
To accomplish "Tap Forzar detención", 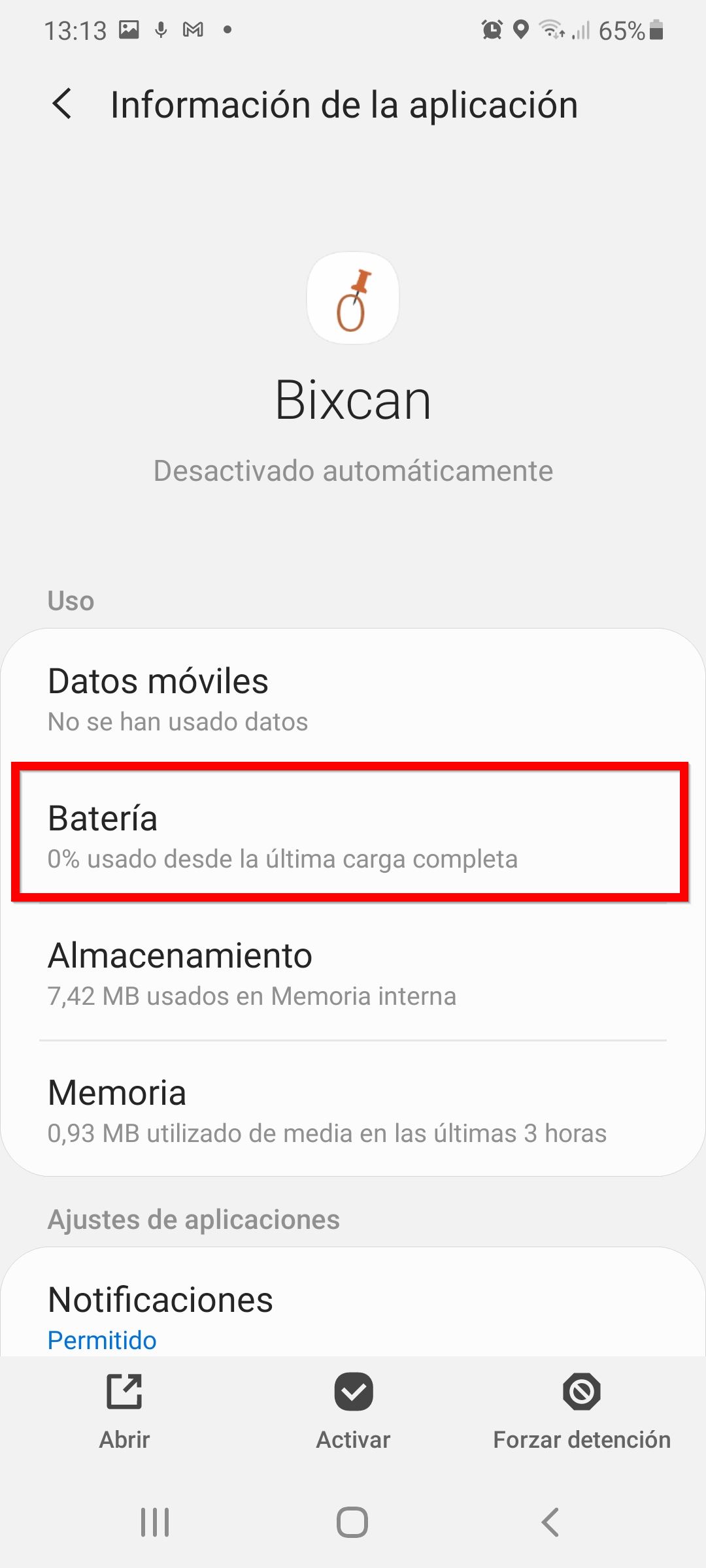I will pos(581,1411).
